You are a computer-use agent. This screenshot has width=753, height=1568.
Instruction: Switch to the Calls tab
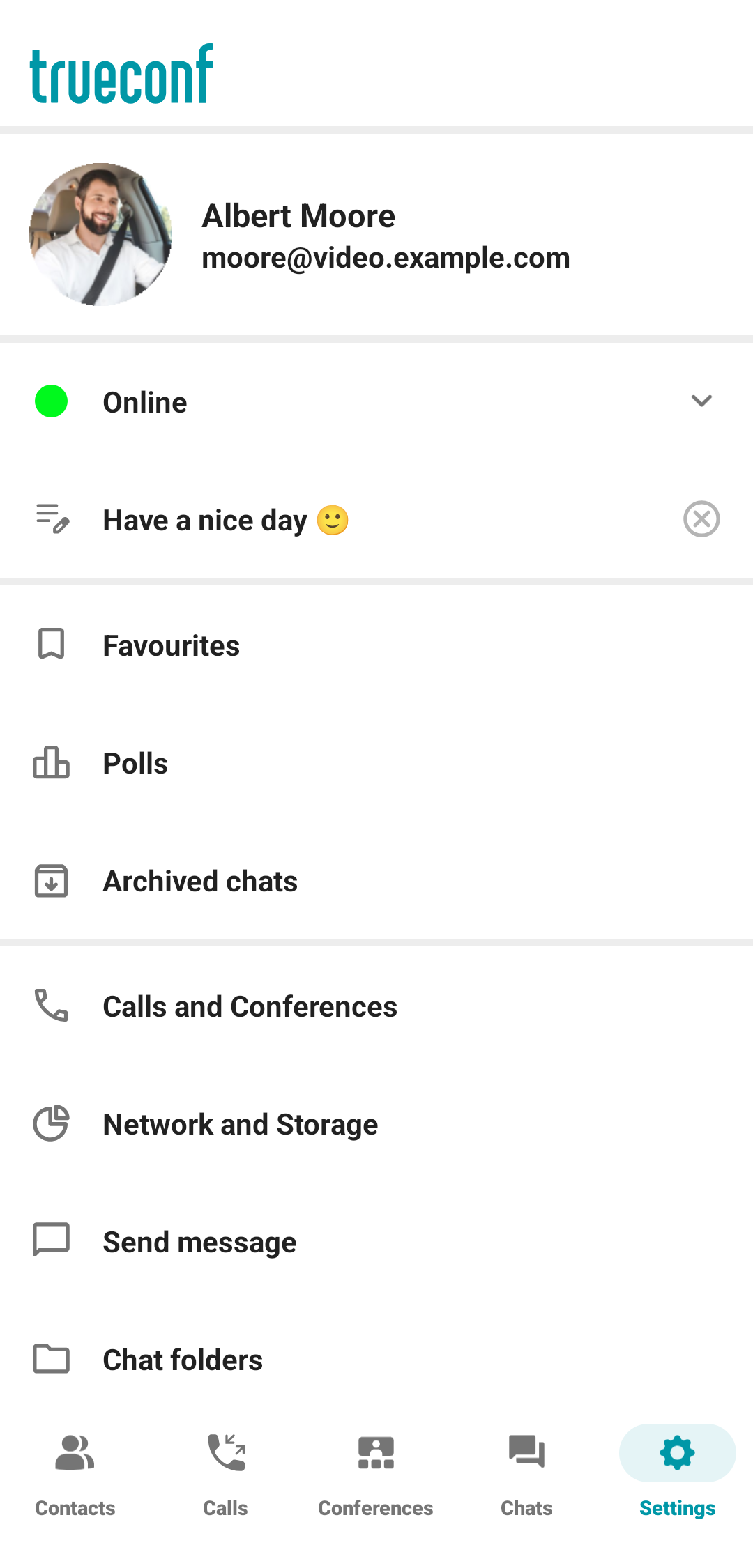[225, 1472]
